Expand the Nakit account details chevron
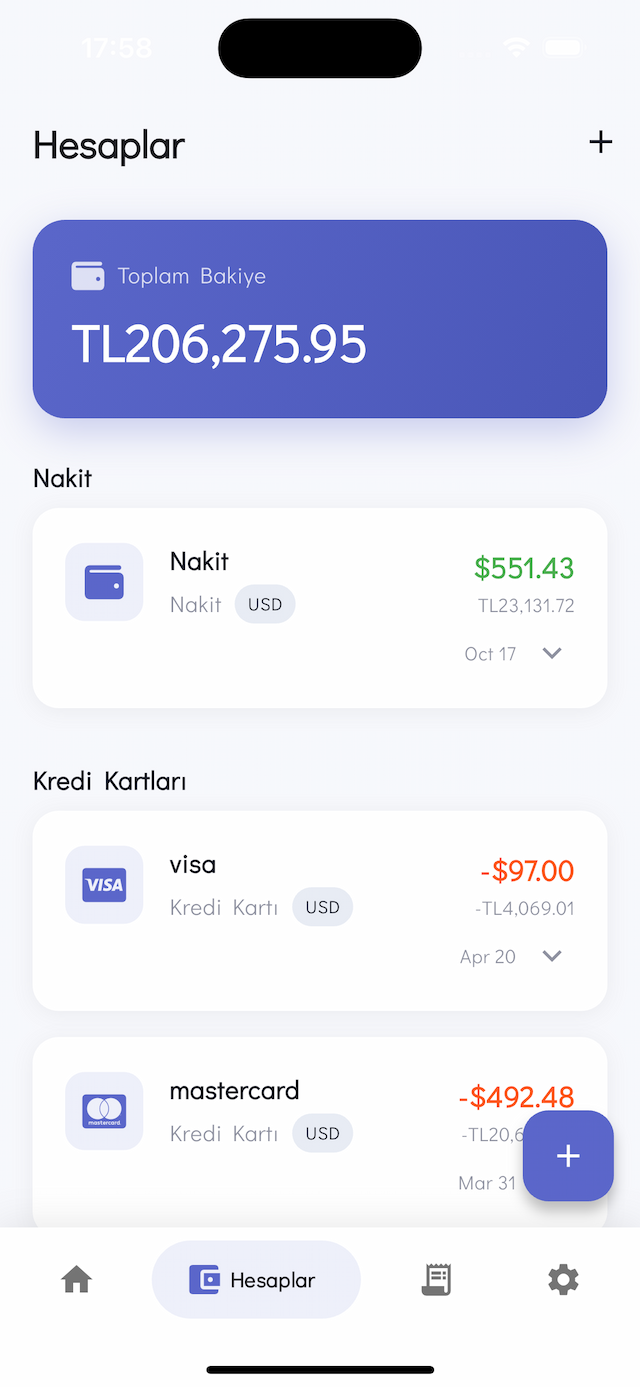The image size is (640, 1387). point(552,653)
